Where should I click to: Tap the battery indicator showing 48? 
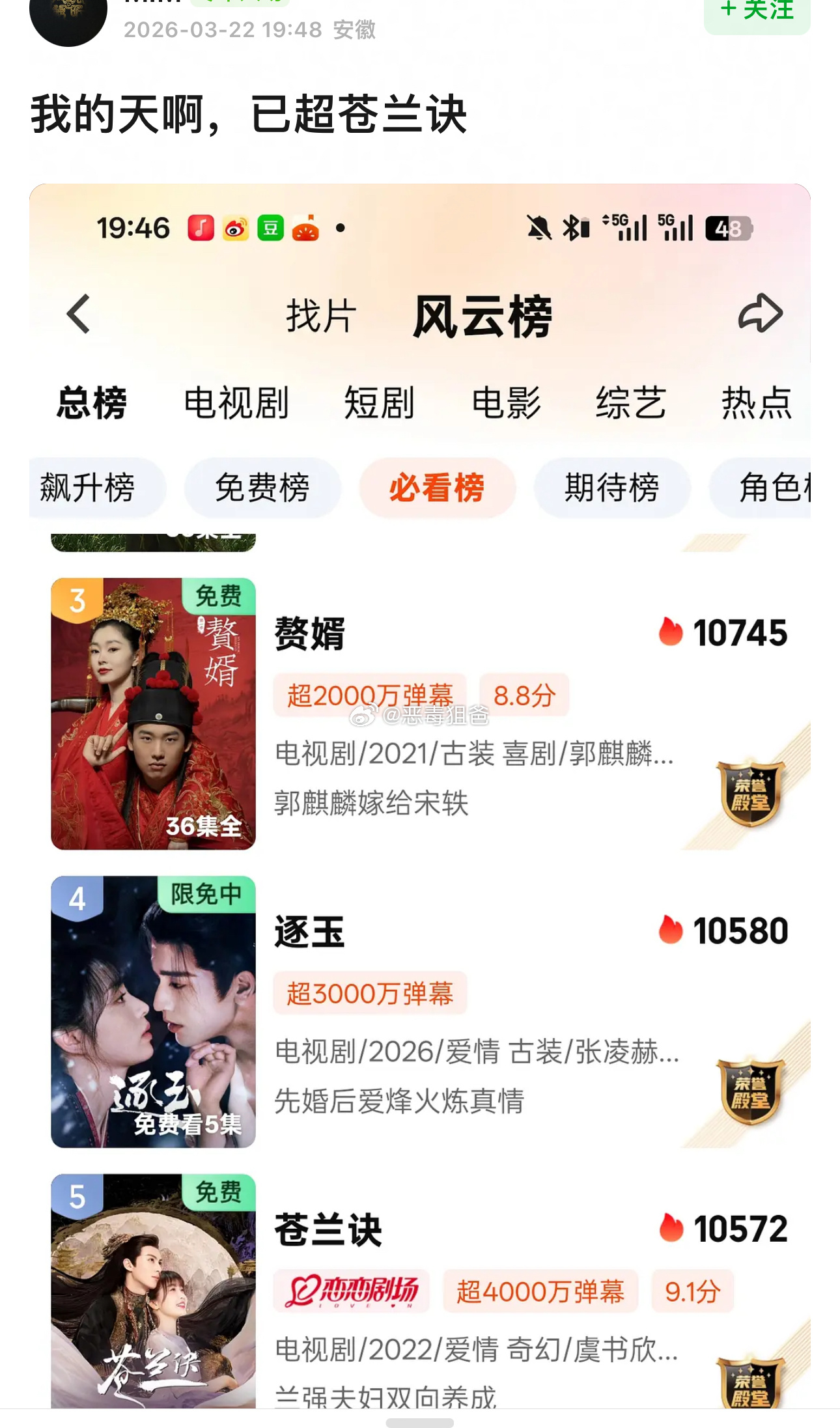[729, 228]
